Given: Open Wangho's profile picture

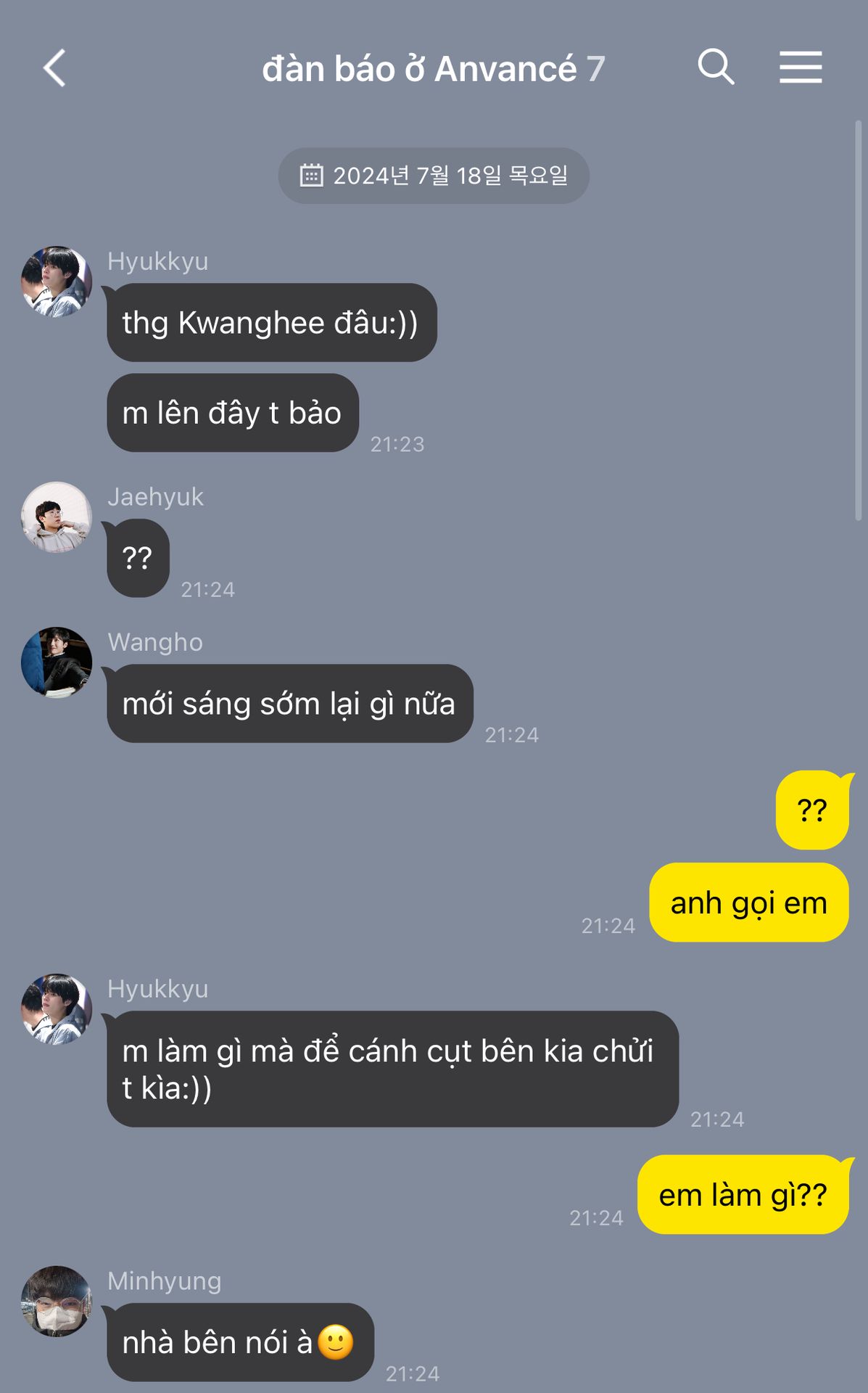Looking at the screenshot, I should click(57, 662).
